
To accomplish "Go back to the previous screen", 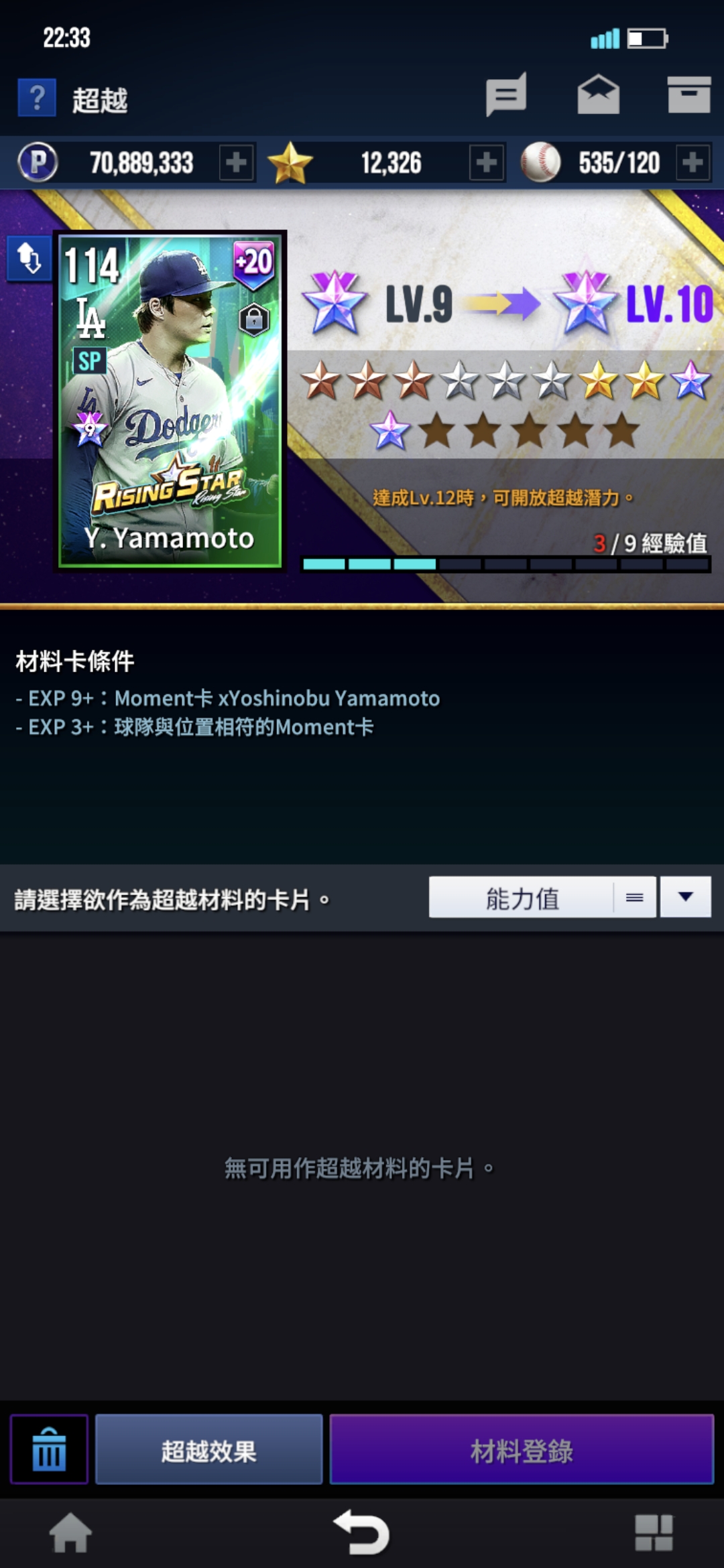I will point(362,1533).
